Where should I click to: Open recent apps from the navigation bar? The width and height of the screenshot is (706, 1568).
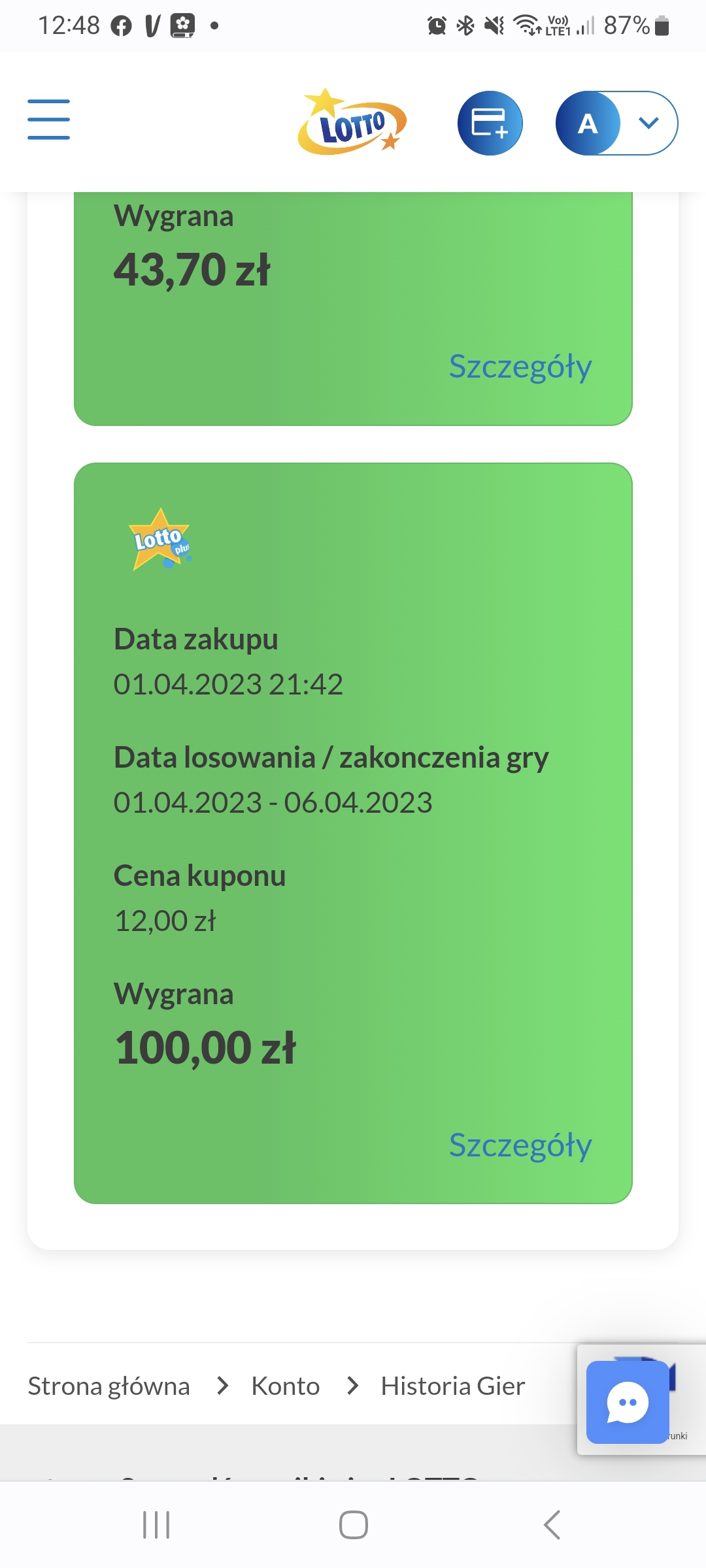156,1525
